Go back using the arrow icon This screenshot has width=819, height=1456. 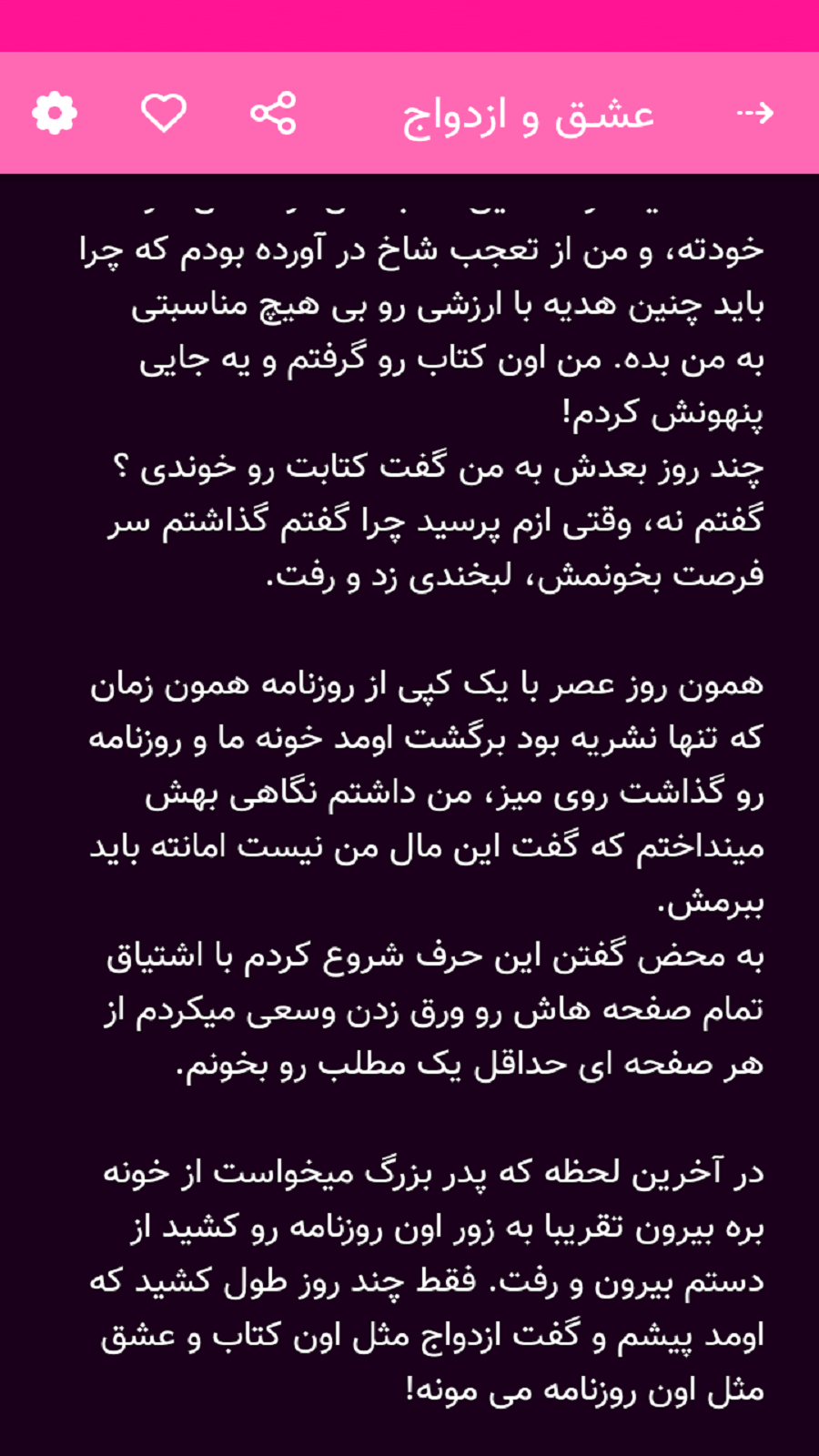[754, 114]
